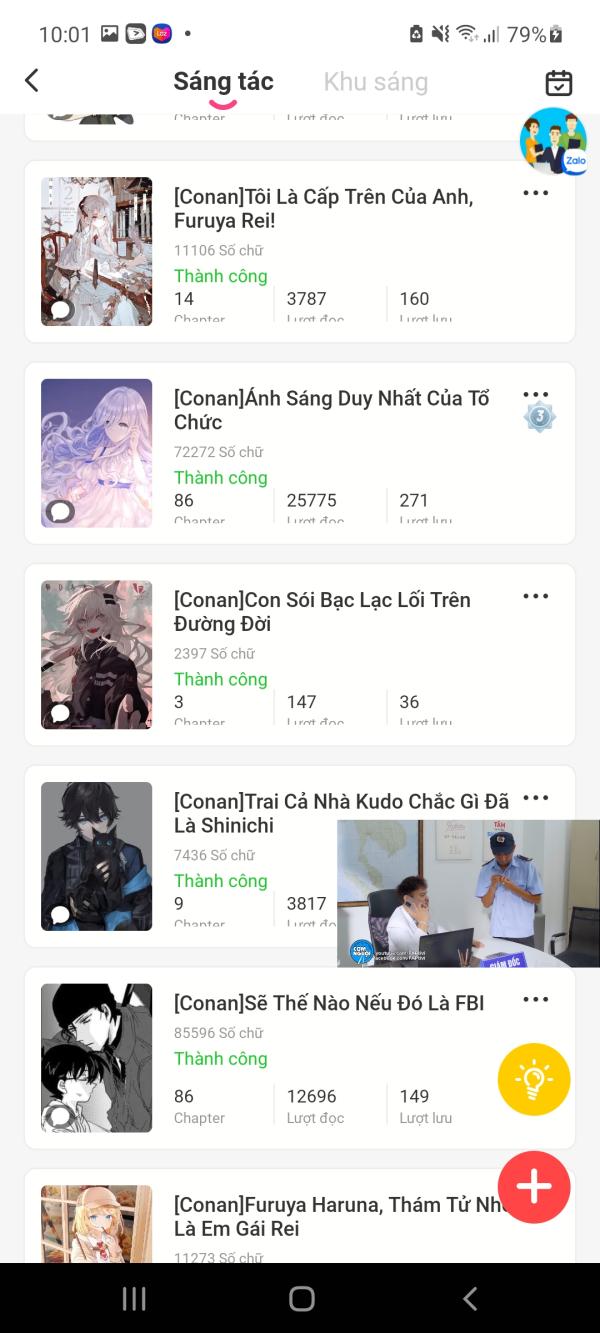This screenshot has width=600, height=1333.
Task: Open options for Sẽ Thế Nào Nếu FBI
Action: click(536, 999)
